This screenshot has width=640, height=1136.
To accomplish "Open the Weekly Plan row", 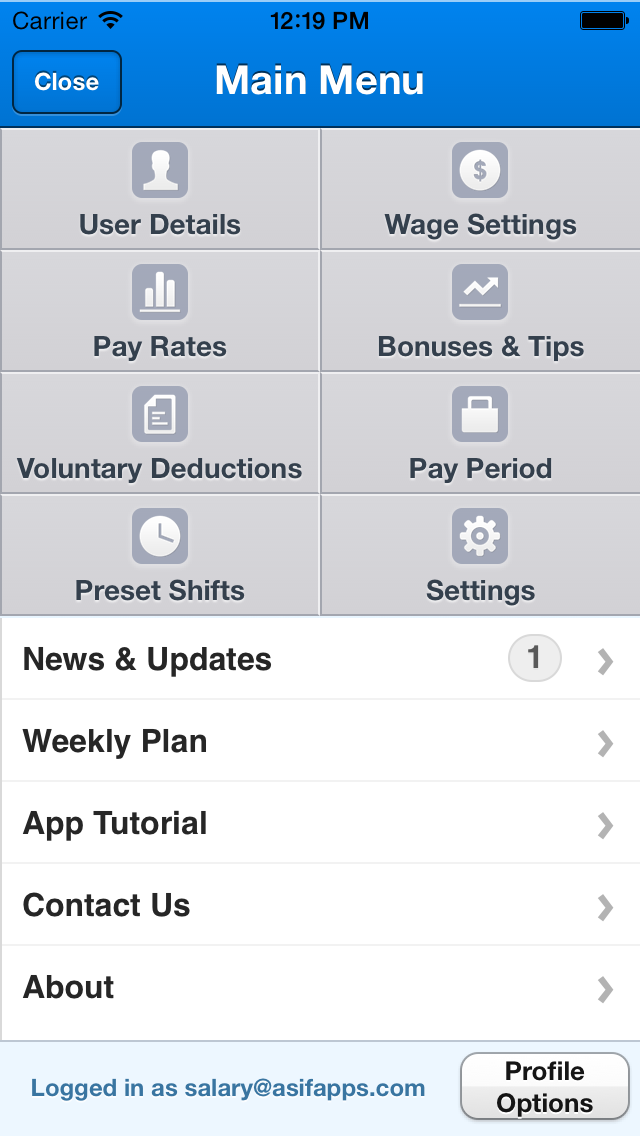I will 320,740.
